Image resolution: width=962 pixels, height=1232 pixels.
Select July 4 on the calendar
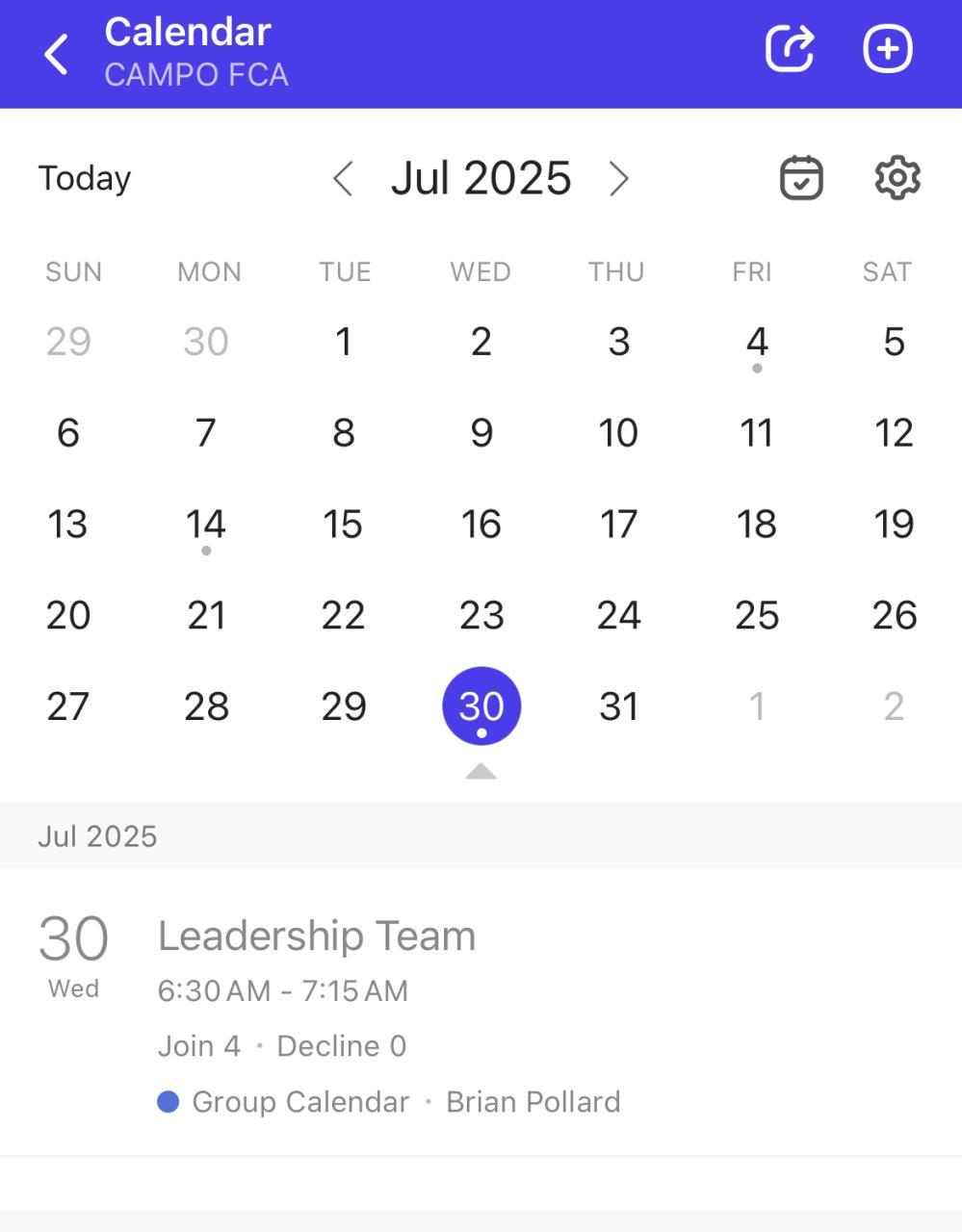[757, 343]
